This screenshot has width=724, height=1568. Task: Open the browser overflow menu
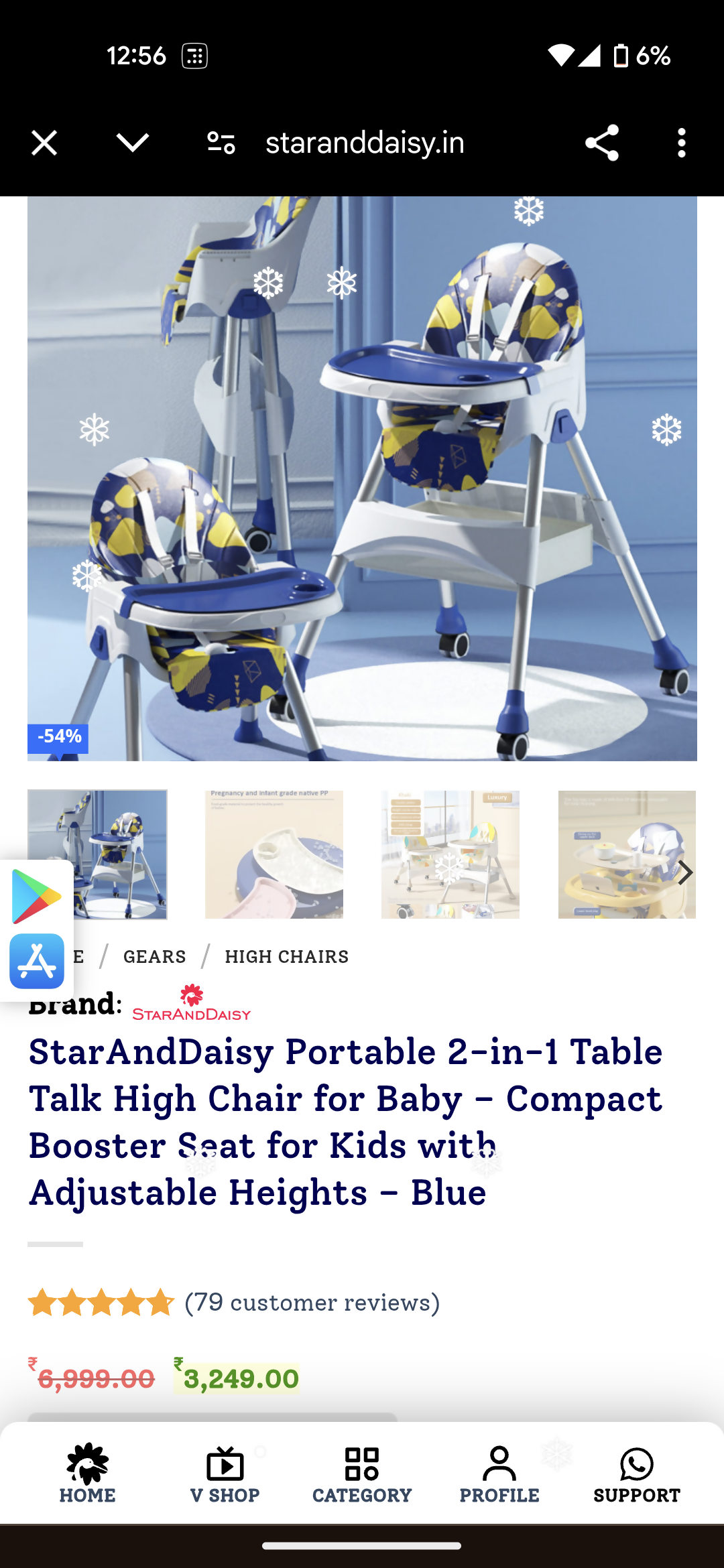[x=681, y=143]
